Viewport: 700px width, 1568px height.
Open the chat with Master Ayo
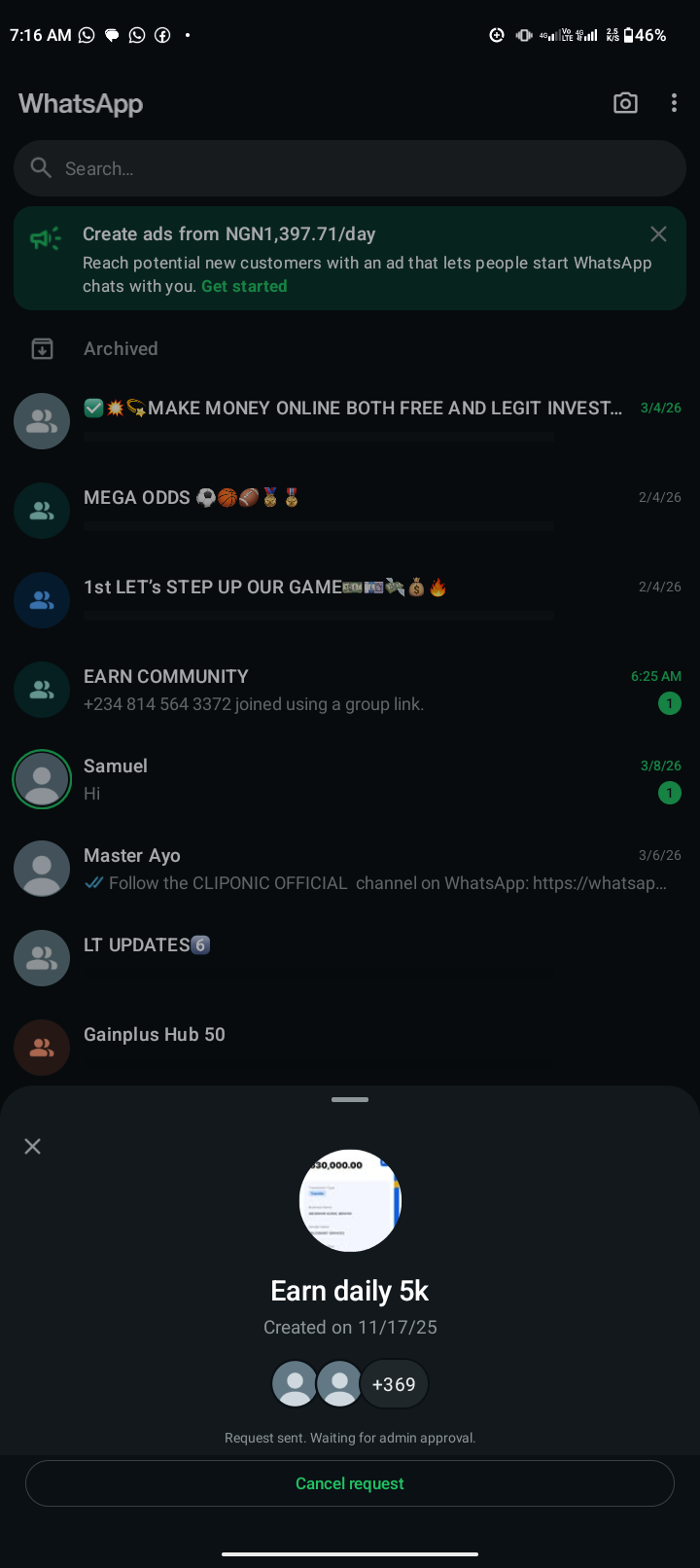click(x=350, y=868)
